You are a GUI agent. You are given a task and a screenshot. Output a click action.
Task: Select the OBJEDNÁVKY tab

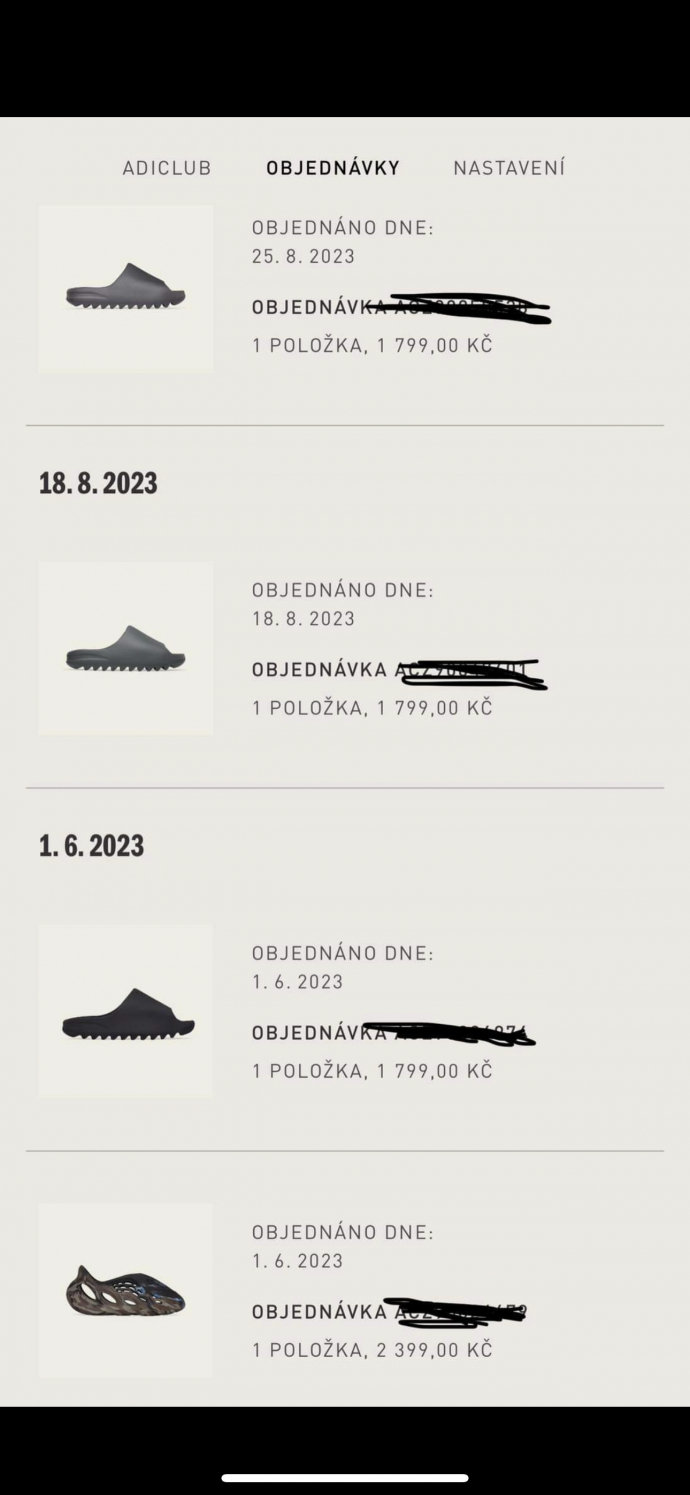pyautogui.click(x=332, y=168)
